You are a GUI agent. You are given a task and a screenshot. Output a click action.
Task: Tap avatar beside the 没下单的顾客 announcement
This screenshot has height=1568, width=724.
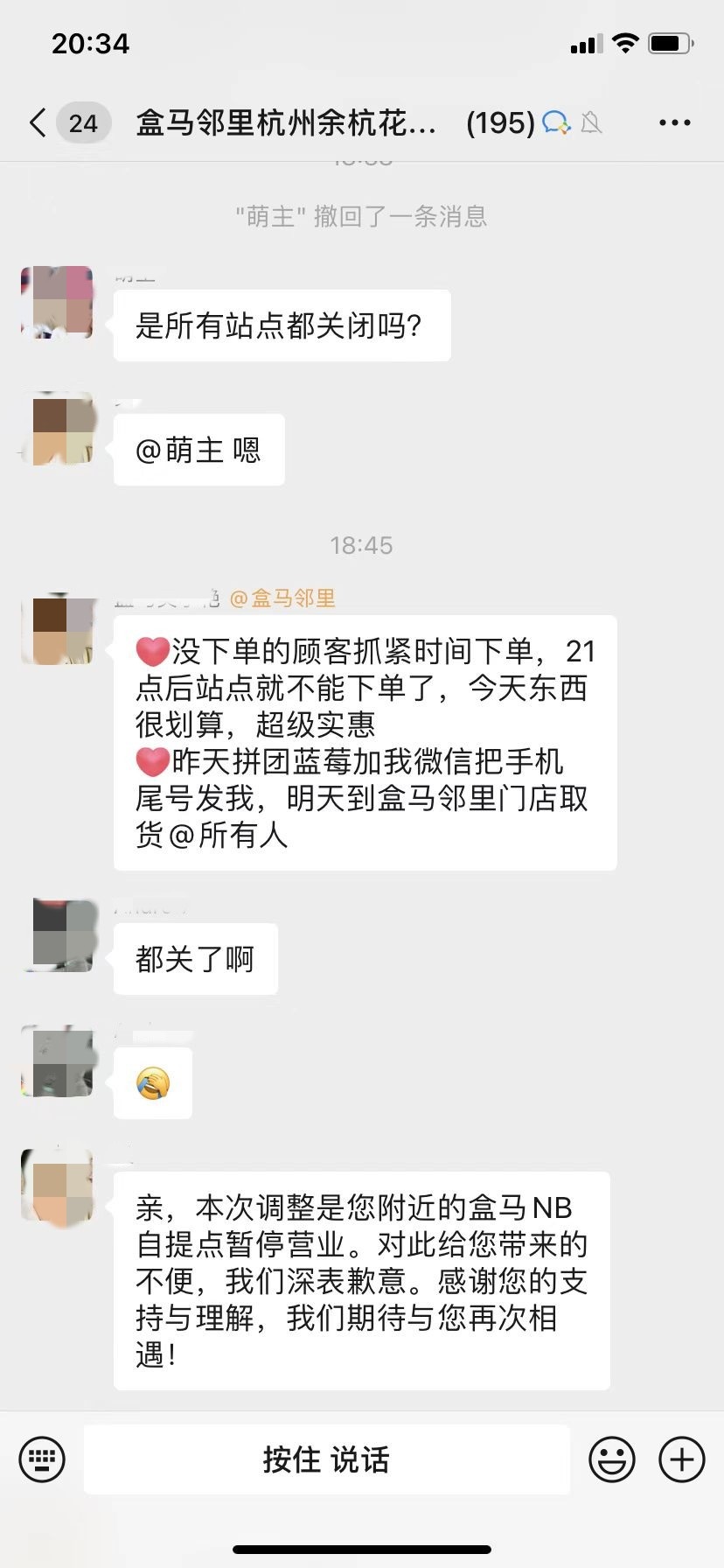tap(58, 630)
